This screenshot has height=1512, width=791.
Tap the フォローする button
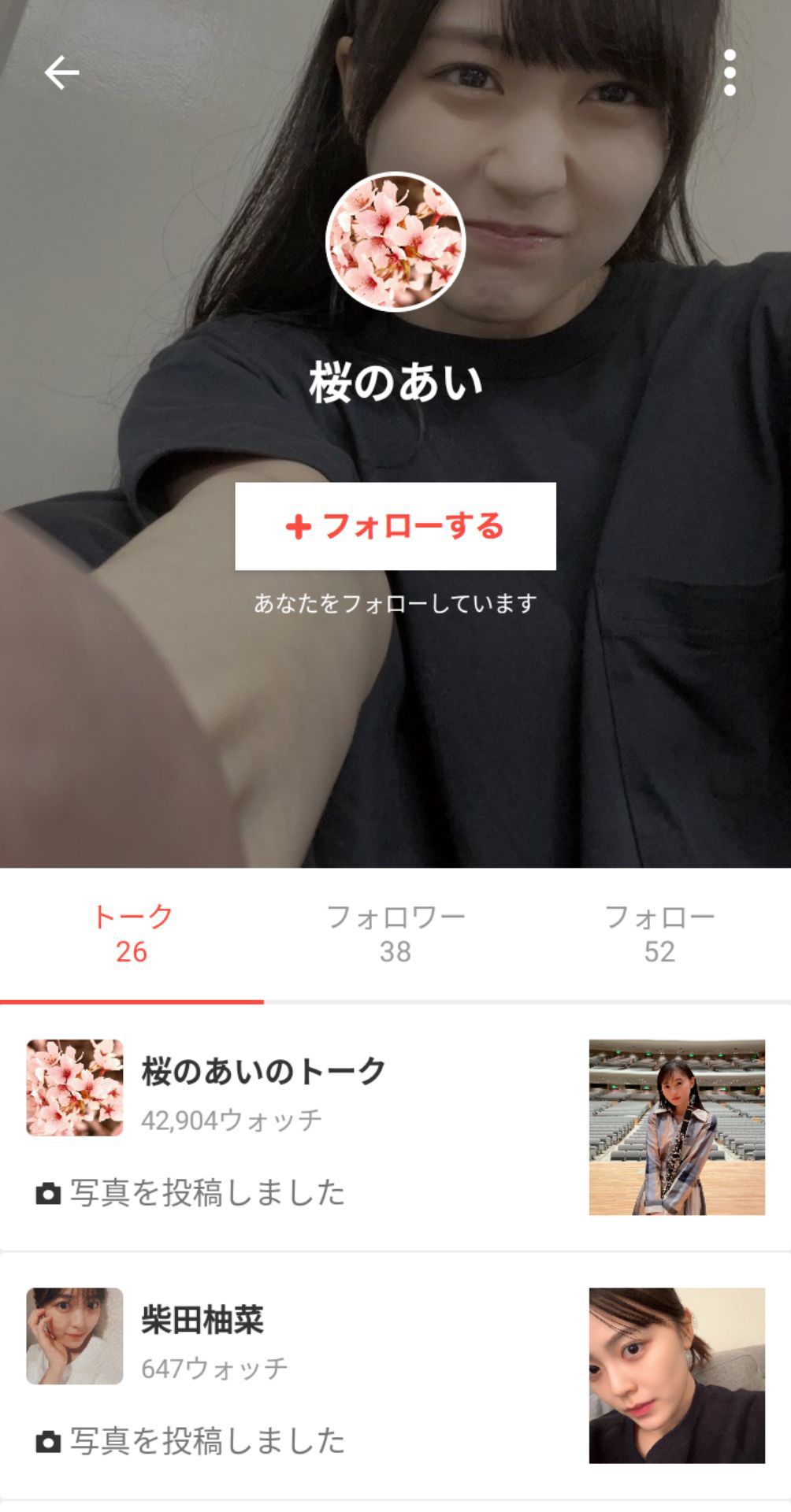[395, 526]
